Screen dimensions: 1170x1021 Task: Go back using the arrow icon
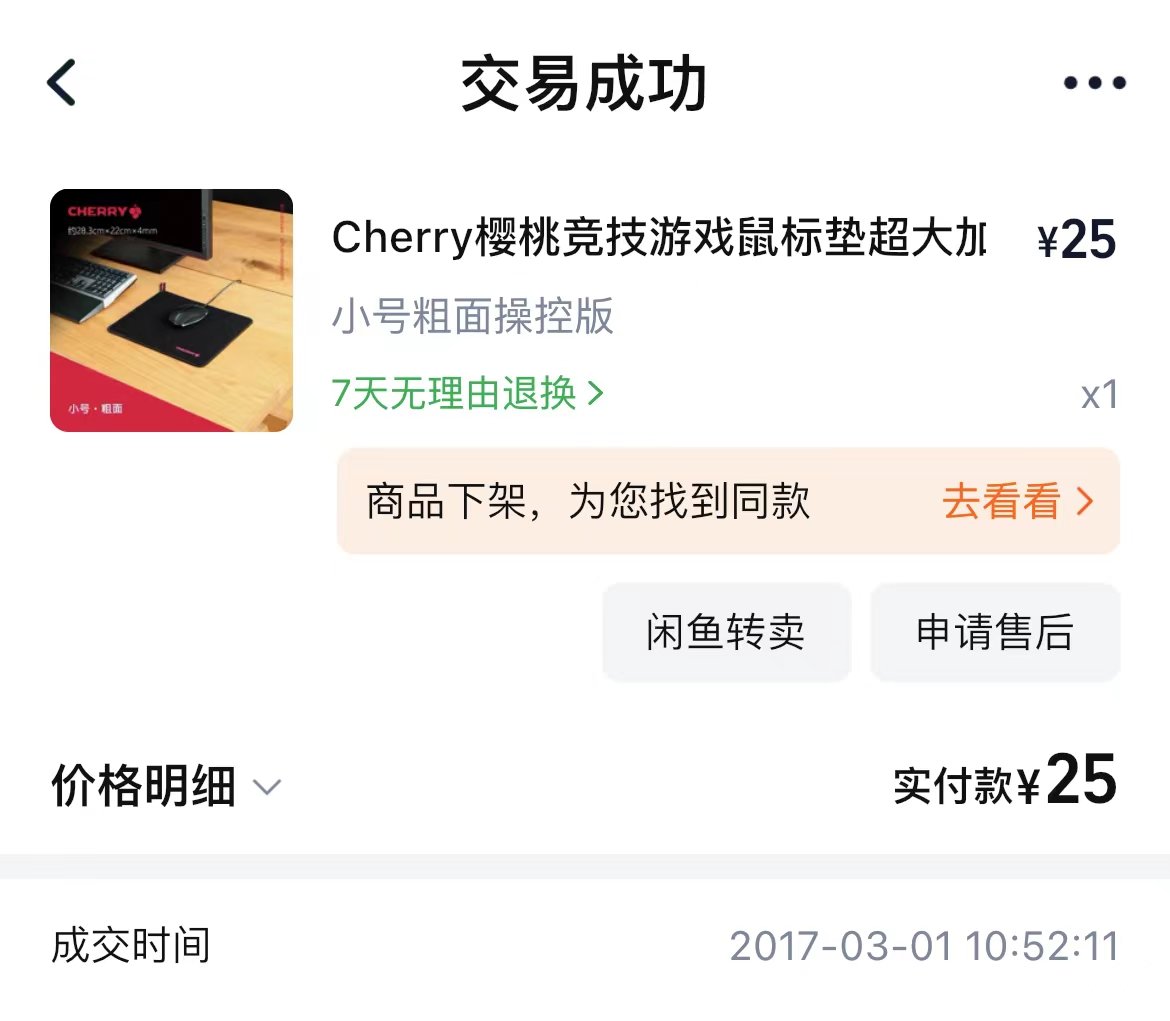[62, 83]
